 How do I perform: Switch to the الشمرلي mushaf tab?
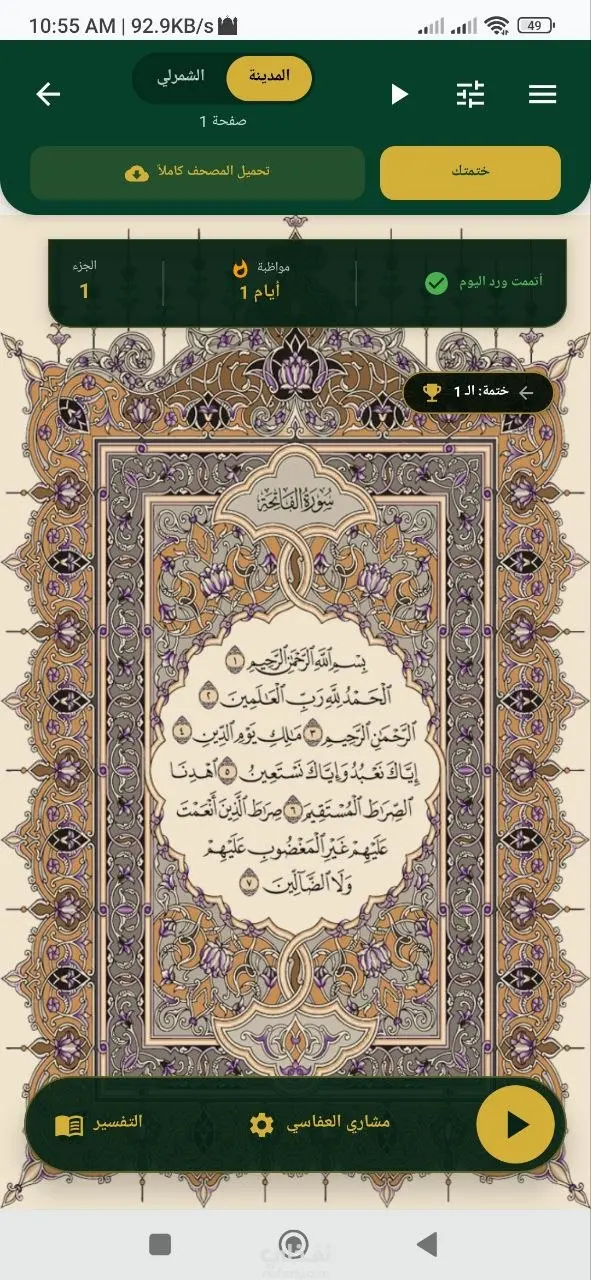(181, 77)
